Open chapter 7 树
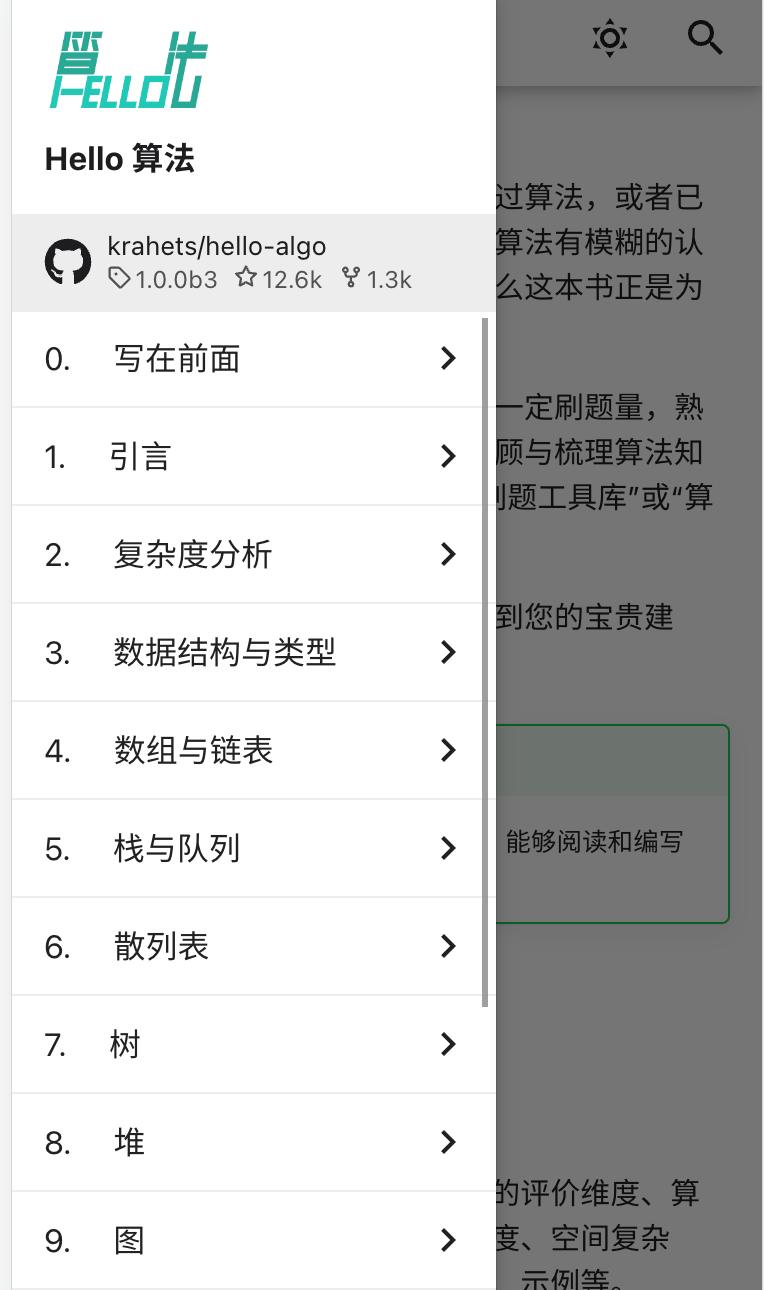This screenshot has height=1290, width=764. [254, 1045]
